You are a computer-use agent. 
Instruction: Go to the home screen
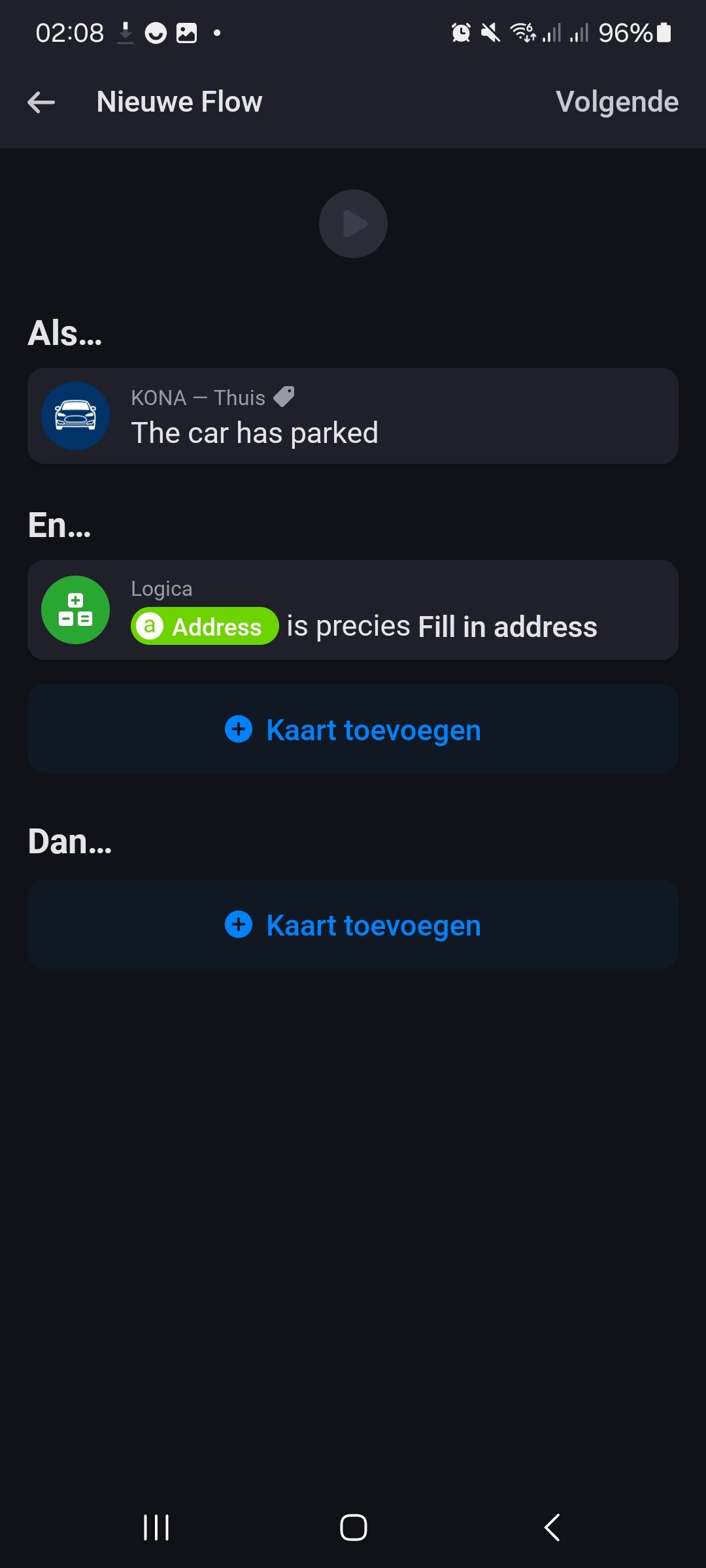coord(353,1527)
